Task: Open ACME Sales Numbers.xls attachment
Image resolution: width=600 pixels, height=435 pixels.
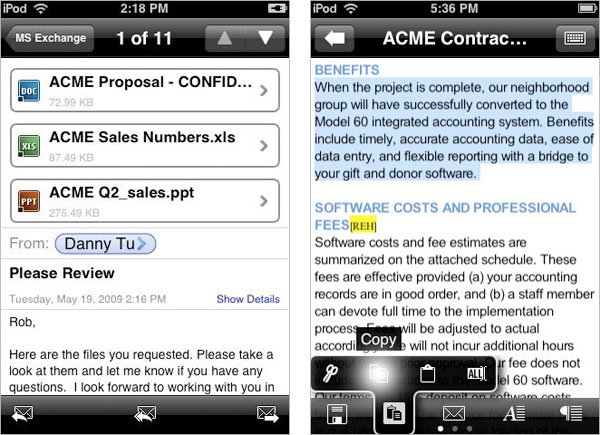Action: [142, 146]
